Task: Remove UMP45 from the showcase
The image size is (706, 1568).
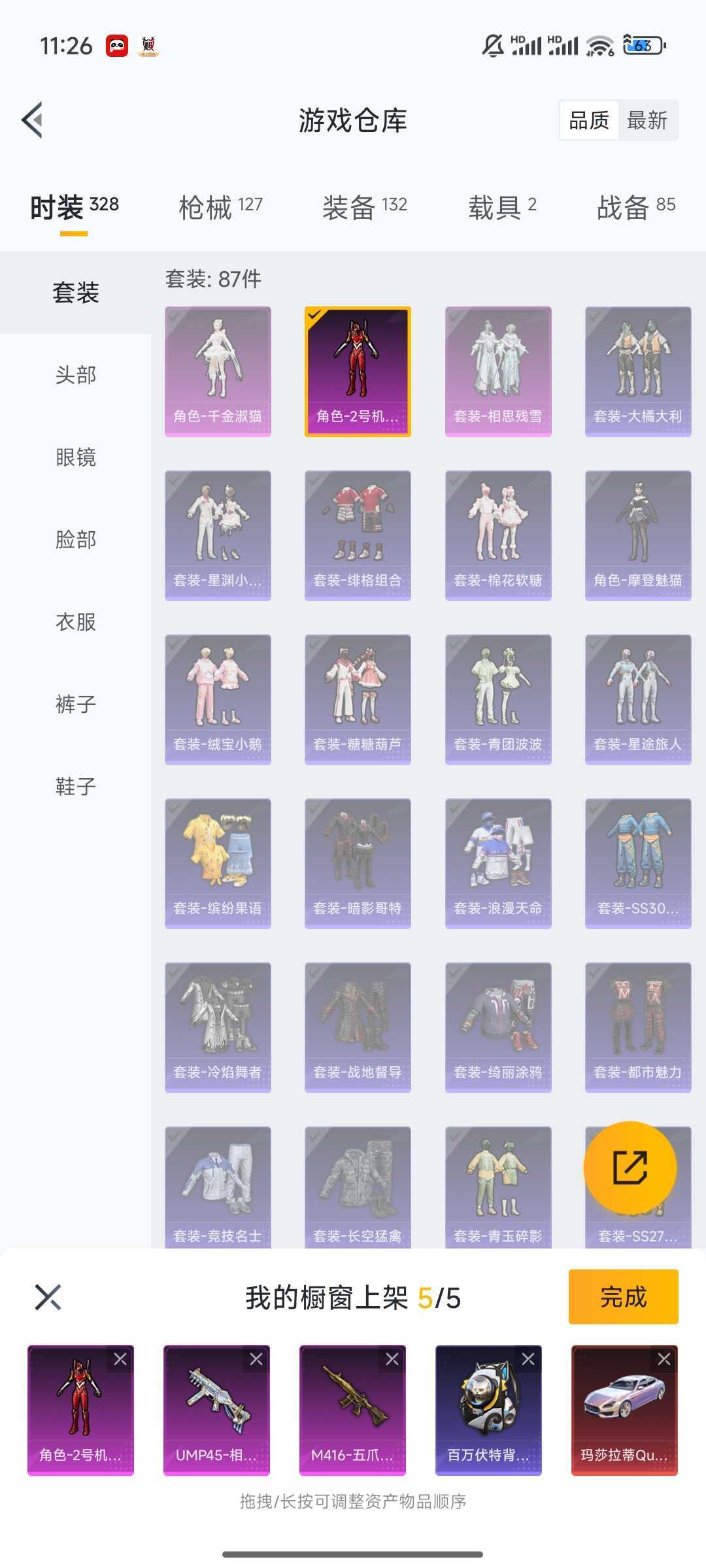Action: [x=256, y=1360]
